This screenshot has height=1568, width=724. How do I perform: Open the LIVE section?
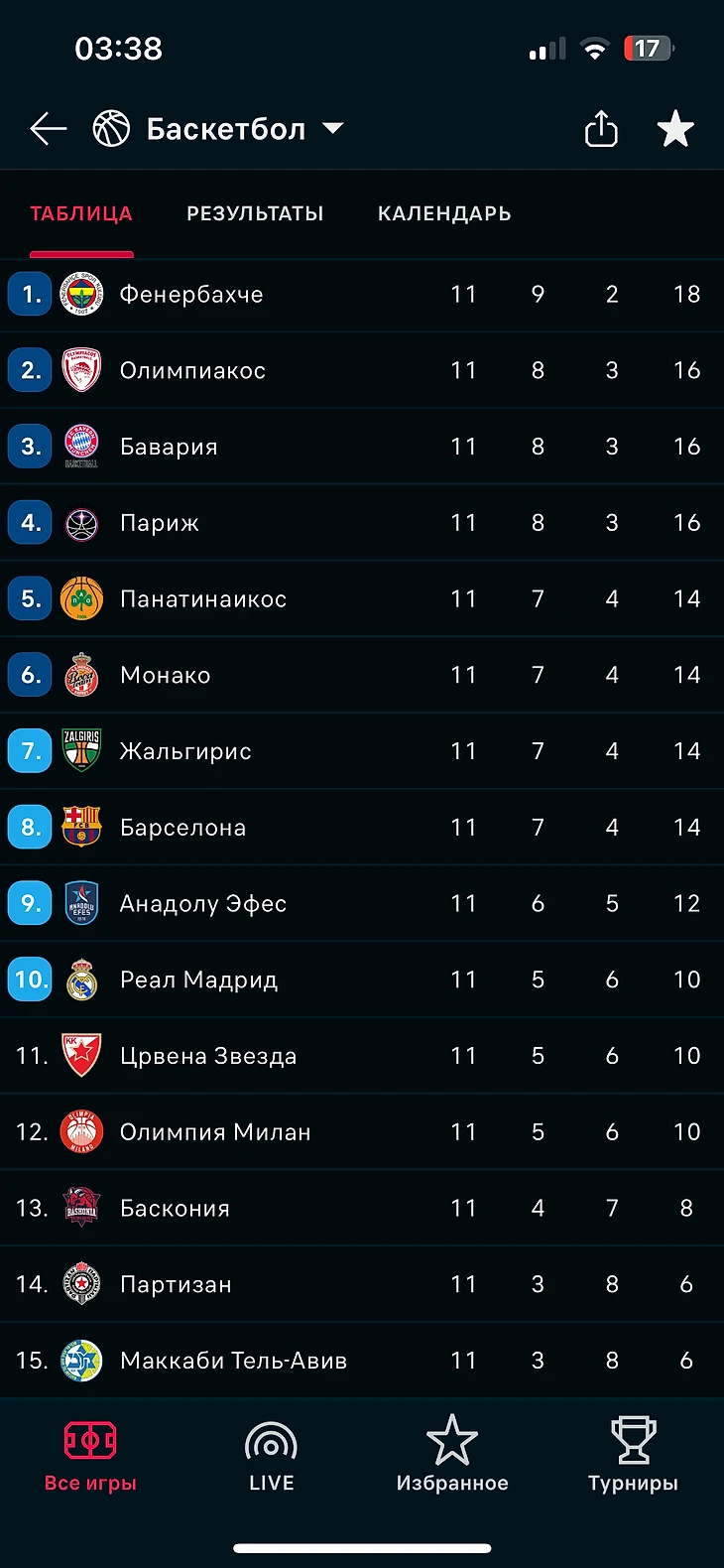(272, 1456)
